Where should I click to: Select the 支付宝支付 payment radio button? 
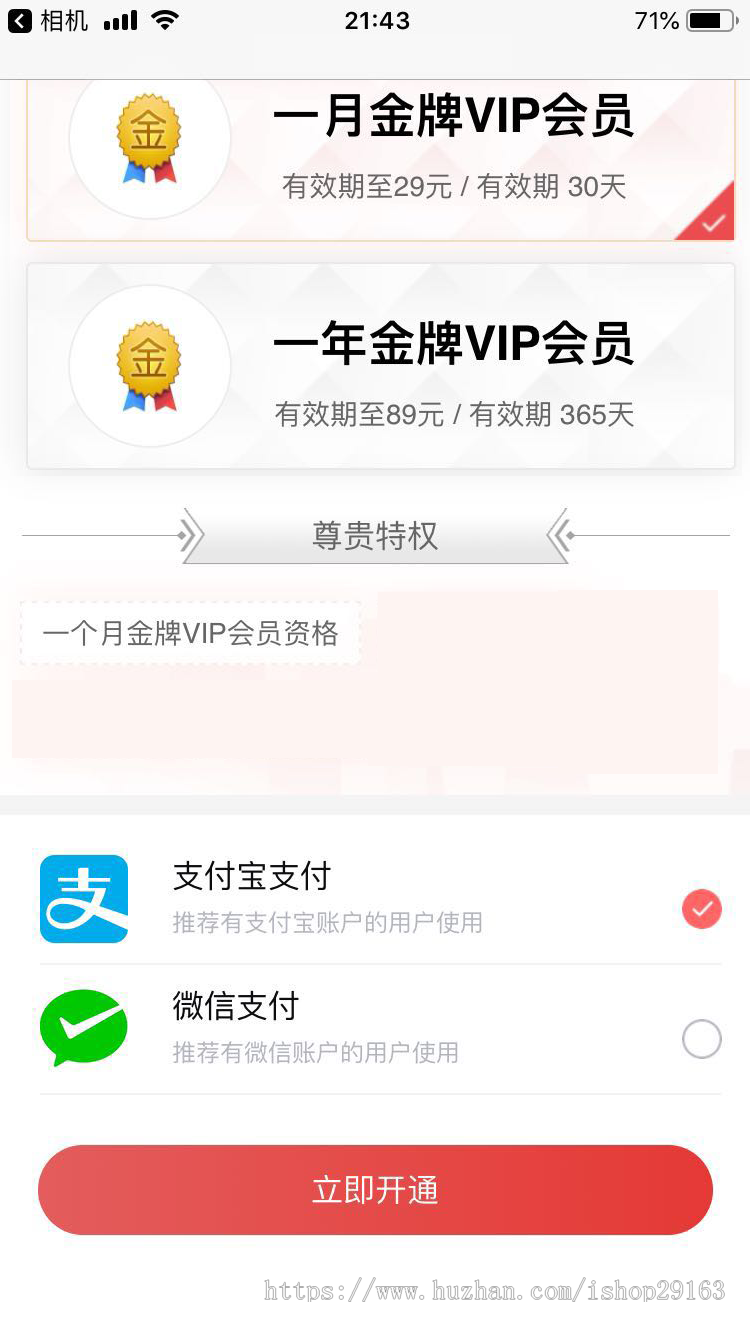coord(701,909)
